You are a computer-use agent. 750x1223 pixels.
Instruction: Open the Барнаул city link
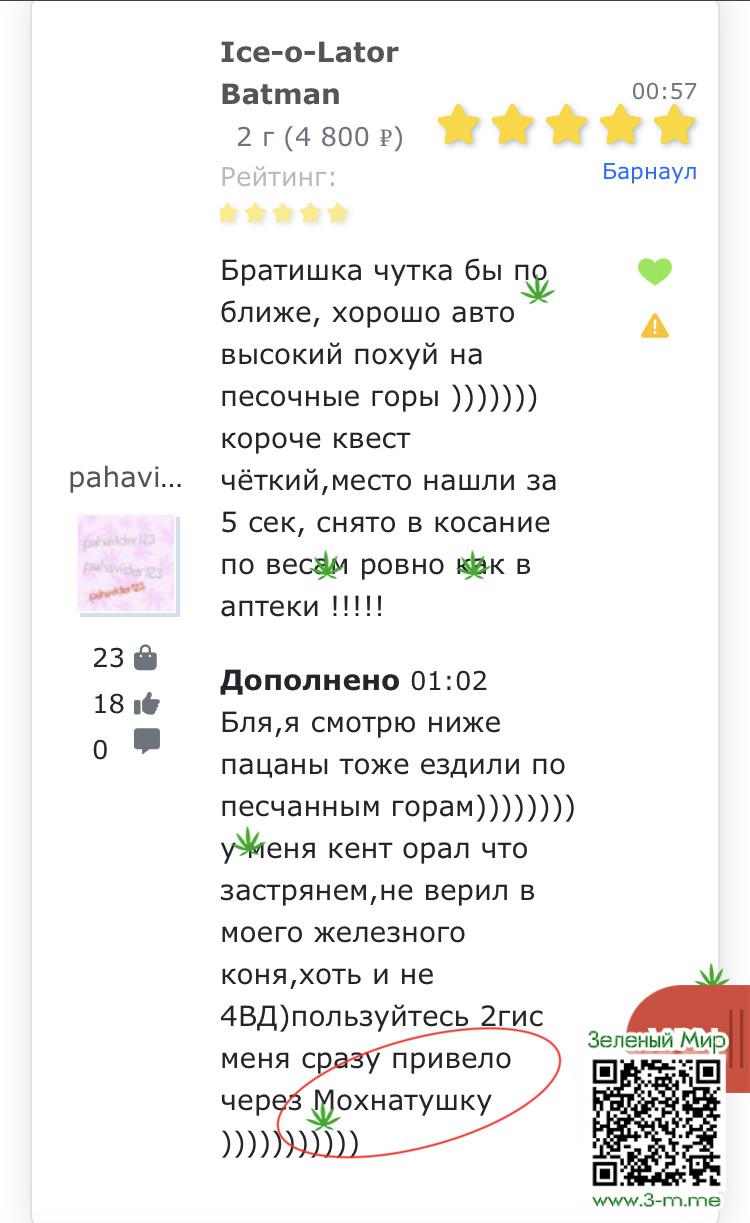(x=649, y=171)
